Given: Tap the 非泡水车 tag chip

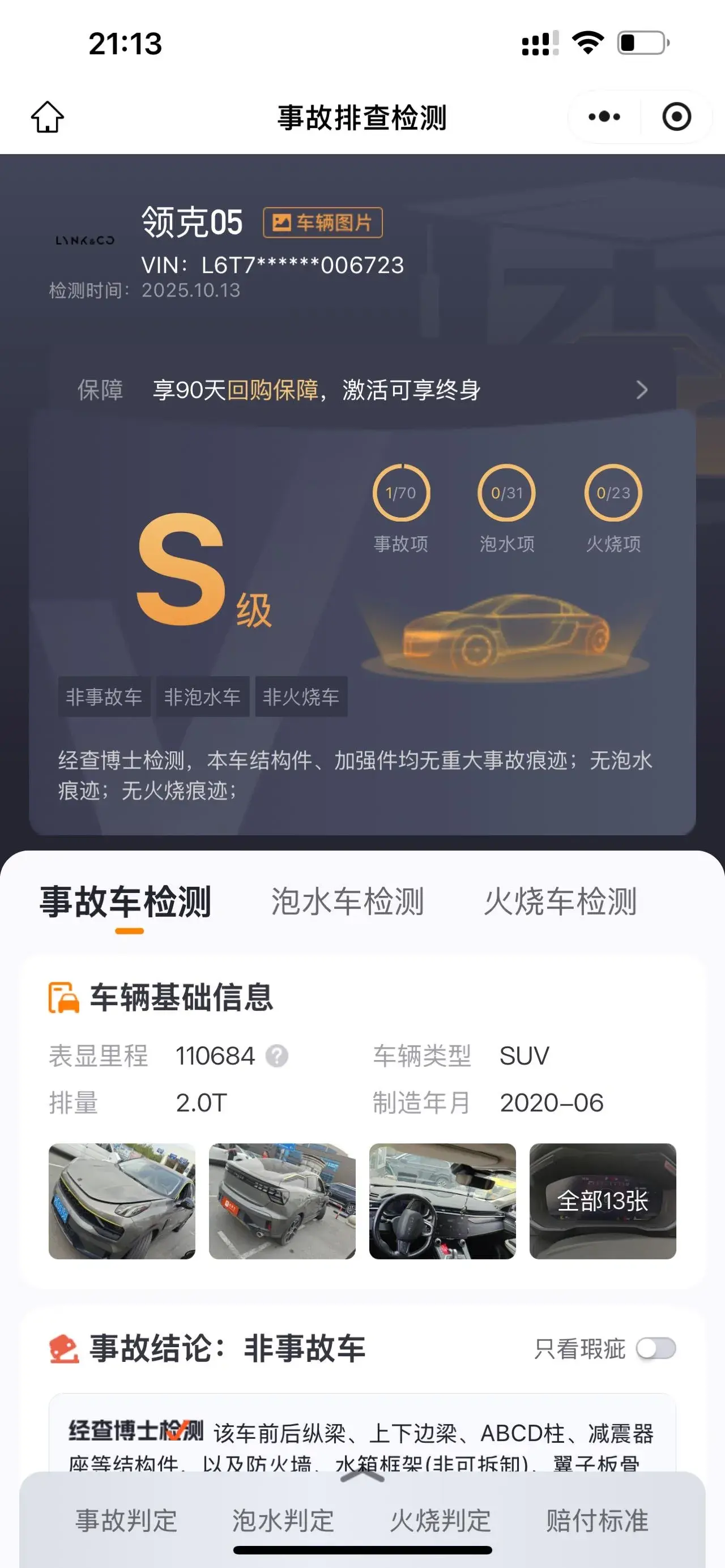Looking at the screenshot, I should (202, 698).
